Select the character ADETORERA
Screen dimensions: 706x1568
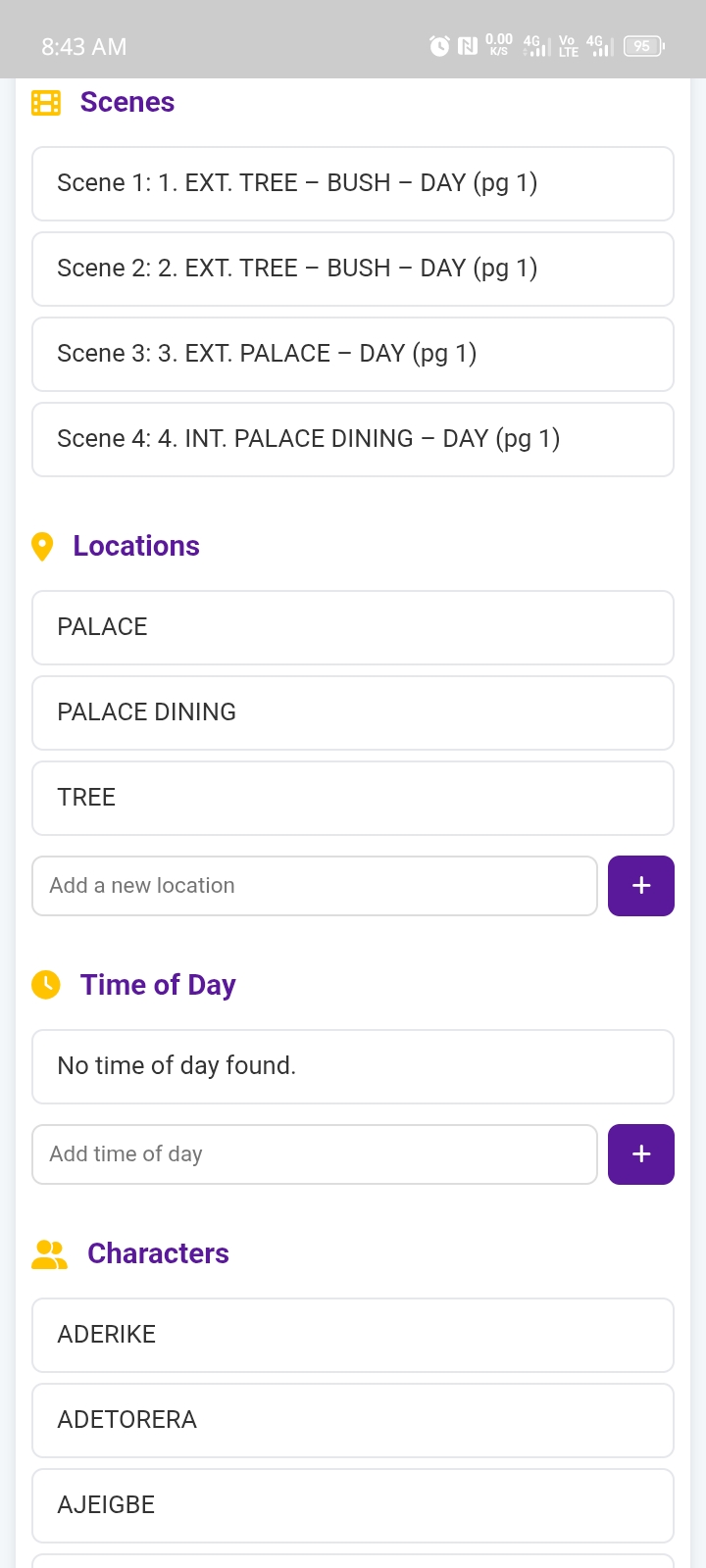353,1420
